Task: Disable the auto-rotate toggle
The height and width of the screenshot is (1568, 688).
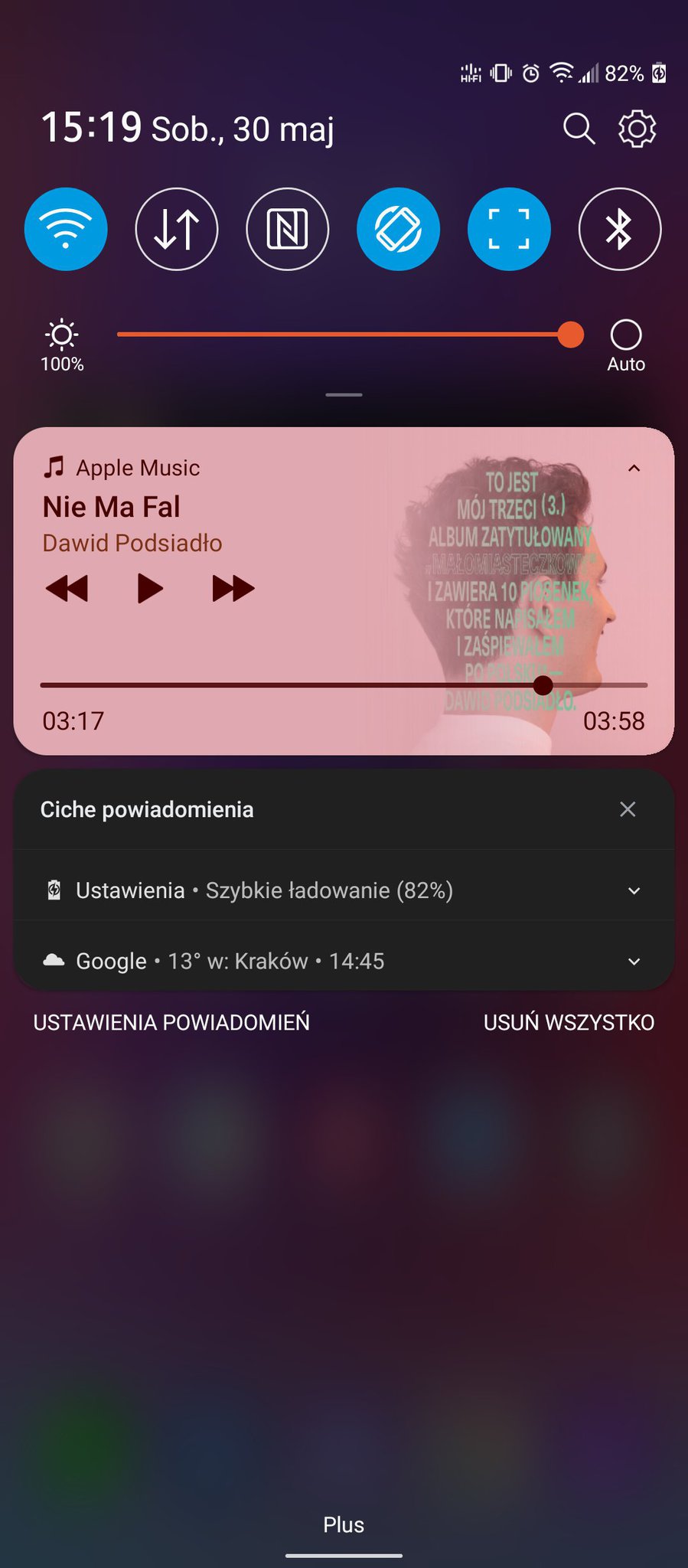Action: point(398,229)
